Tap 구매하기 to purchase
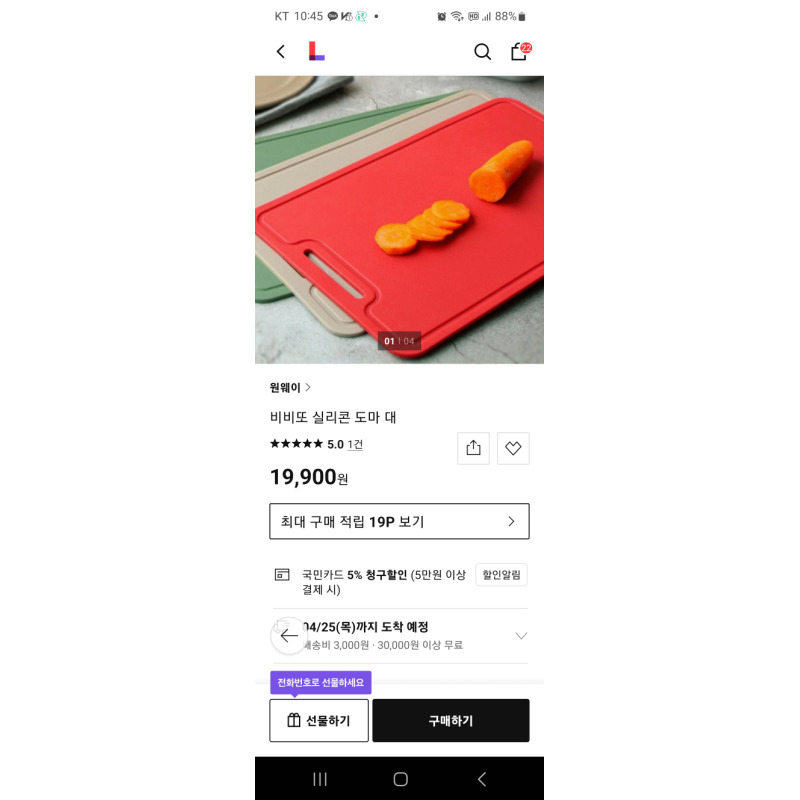The width and height of the screenshot is (800, 800). pos(451,720)
